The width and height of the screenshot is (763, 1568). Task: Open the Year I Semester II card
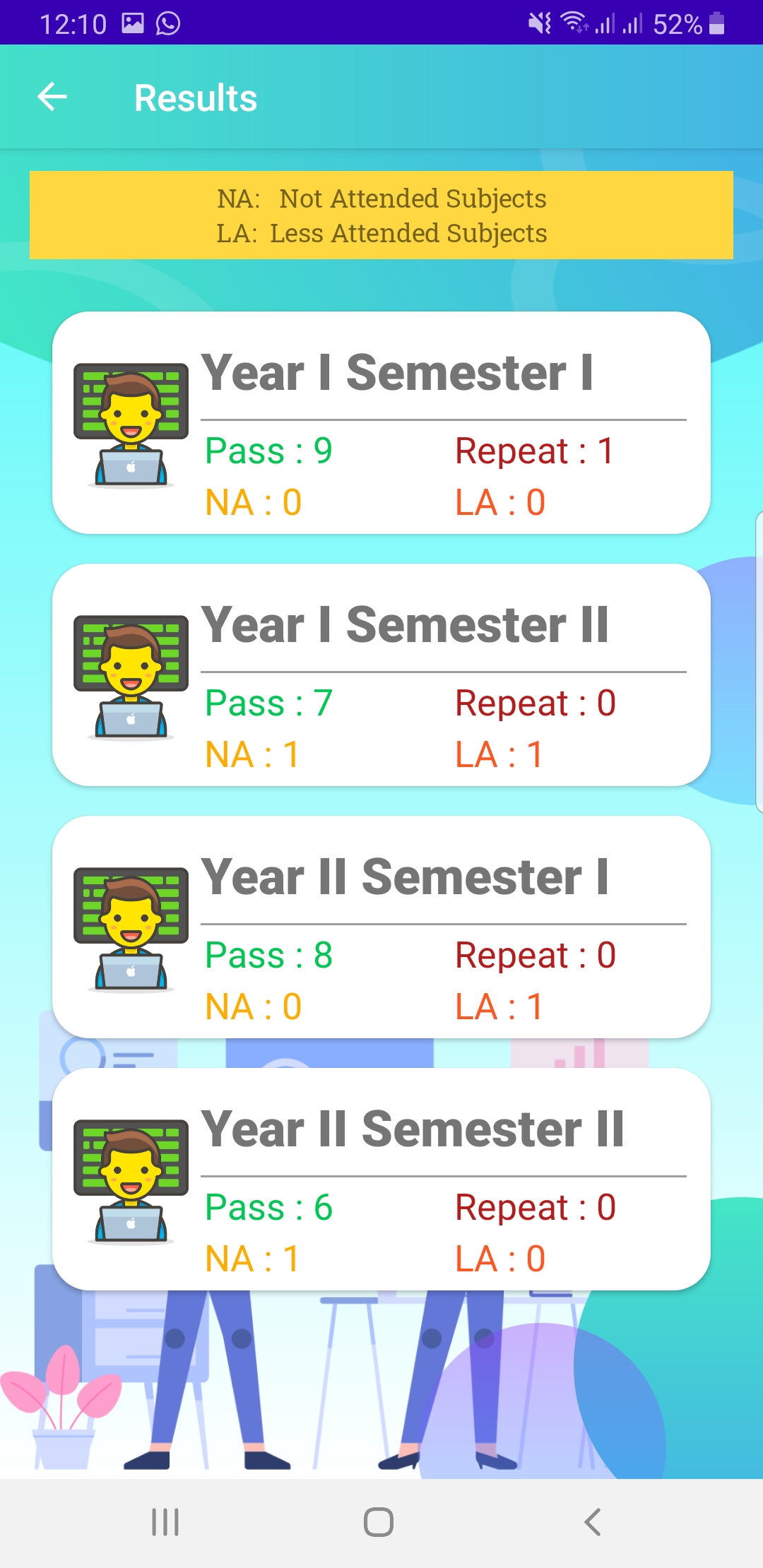(381, 675)
